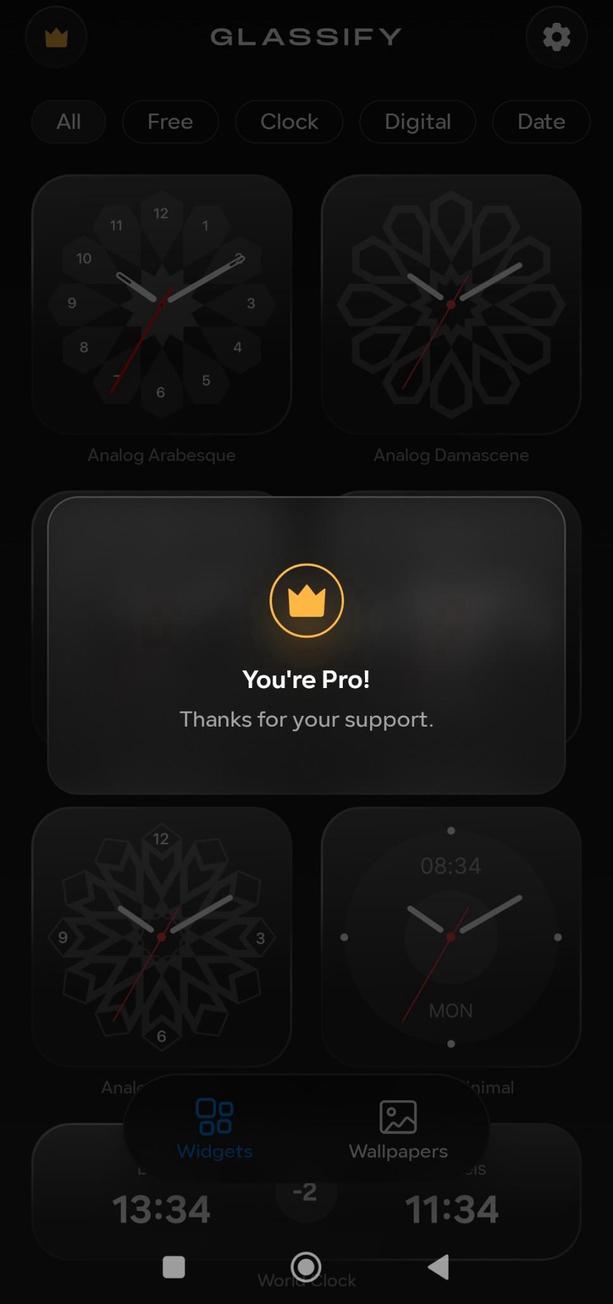
Task: Open the minimal clock showing 08:34
Action: click(451, 936)
